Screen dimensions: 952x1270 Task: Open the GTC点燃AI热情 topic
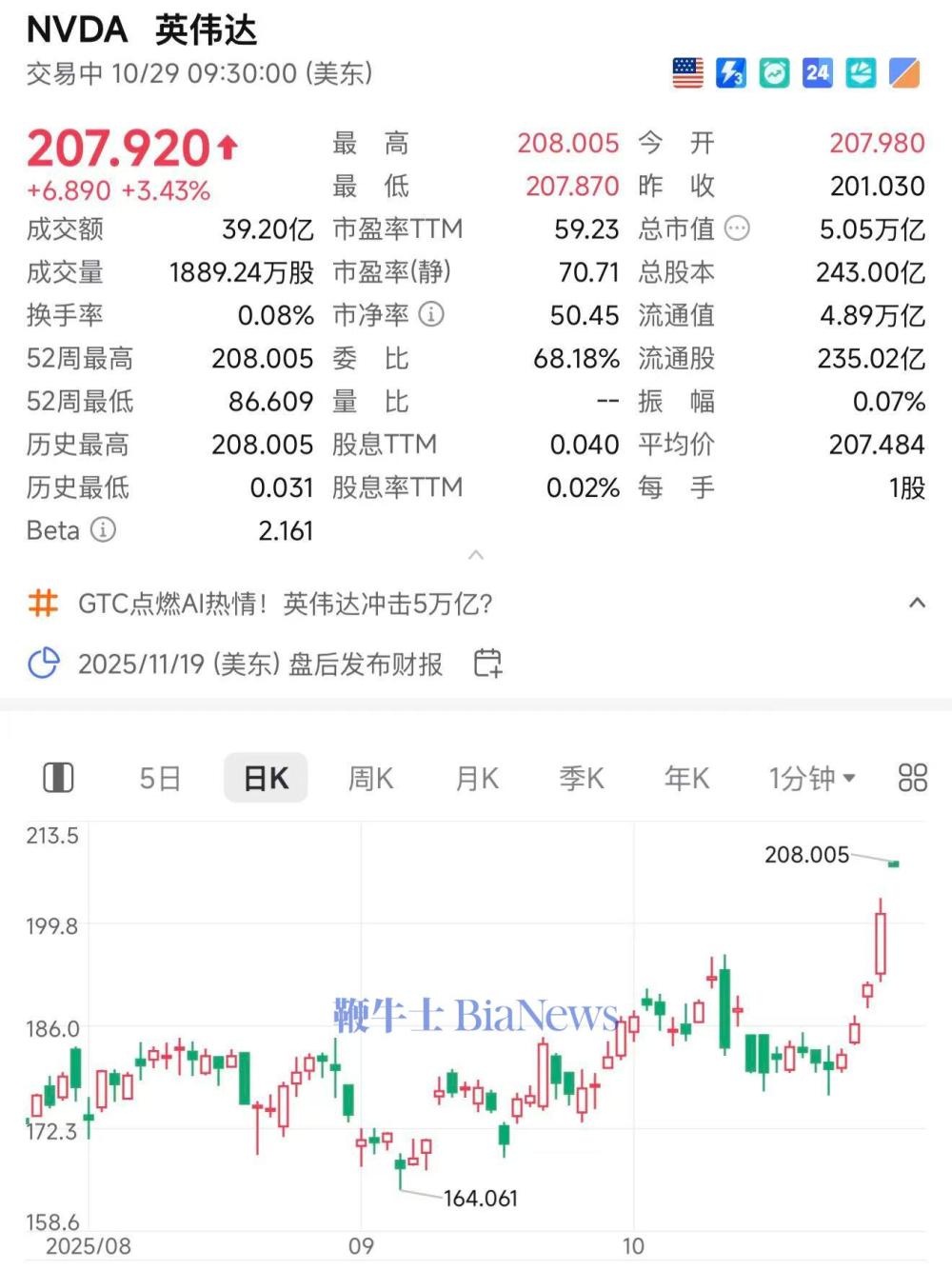(285, 604)
